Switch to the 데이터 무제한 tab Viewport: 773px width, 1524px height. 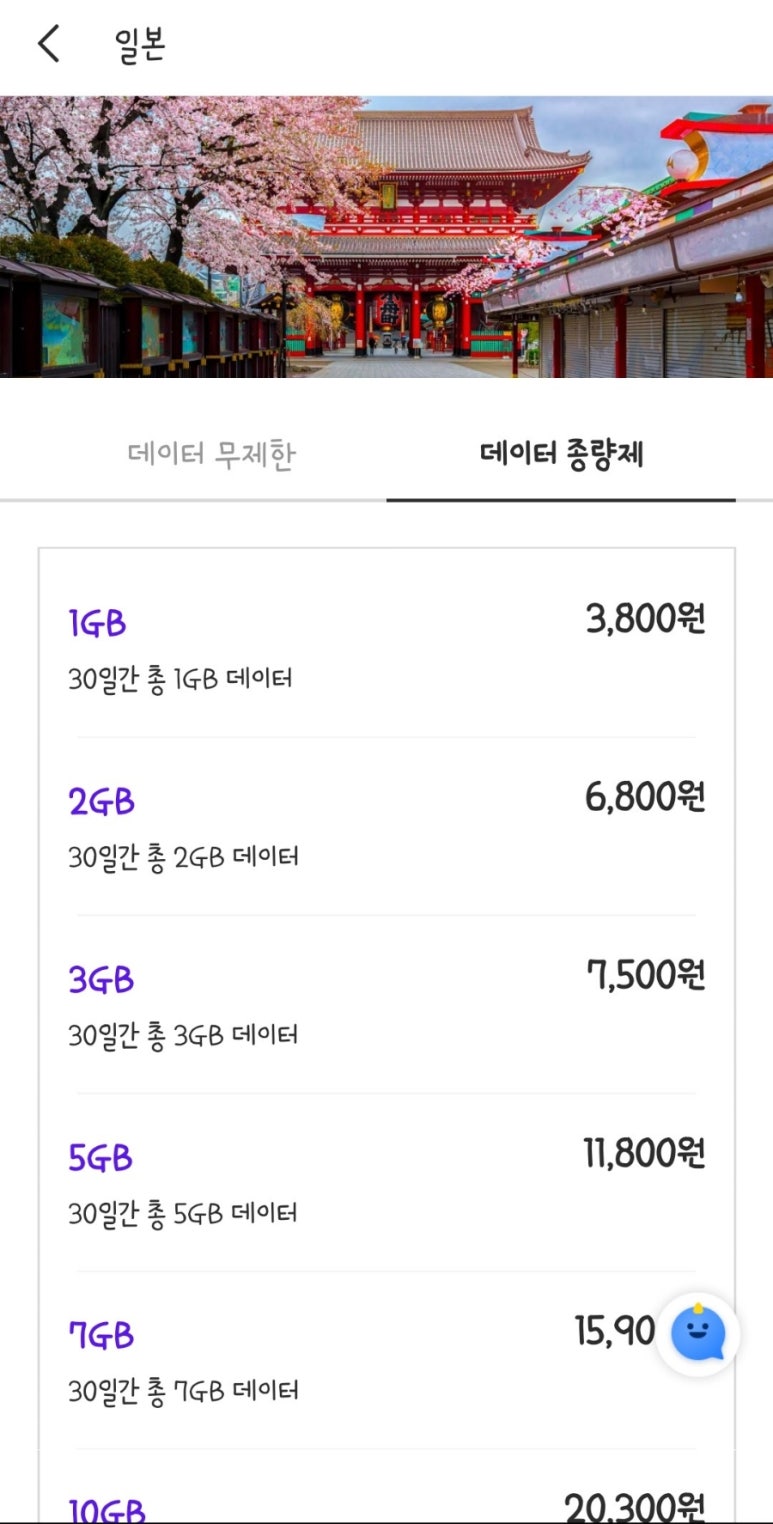click(212, 455)
